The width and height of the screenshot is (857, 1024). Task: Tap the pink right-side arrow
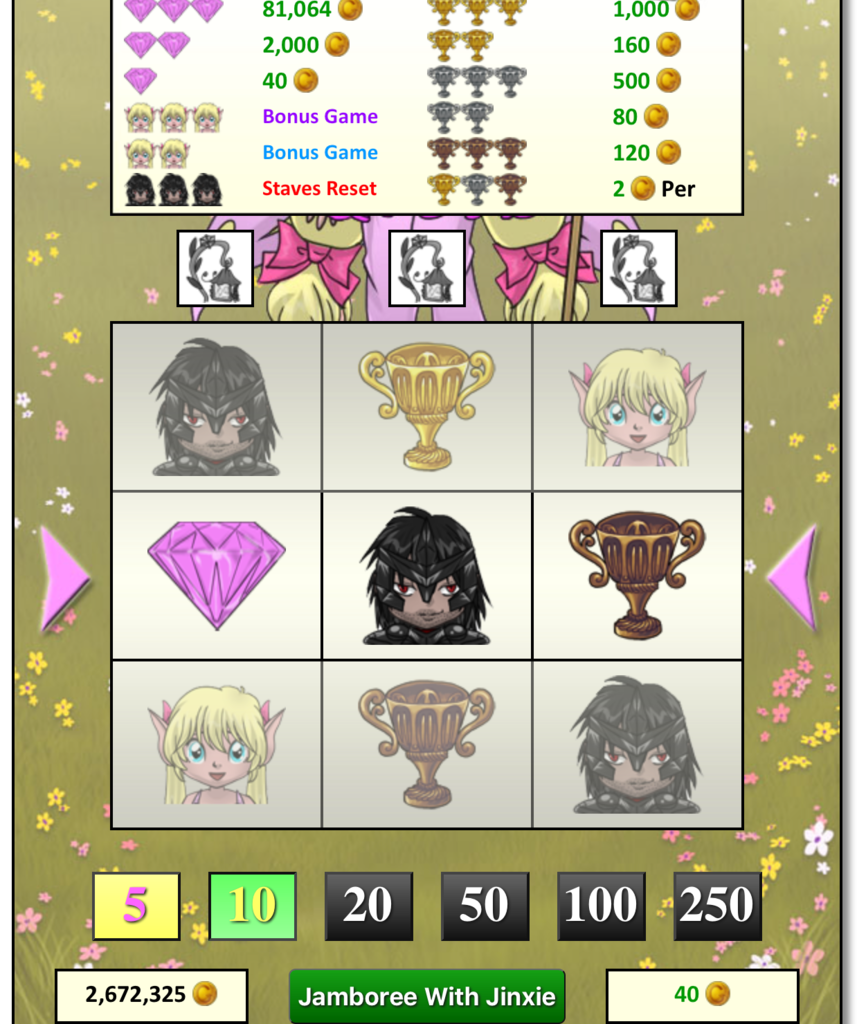[x=793, y=578]
